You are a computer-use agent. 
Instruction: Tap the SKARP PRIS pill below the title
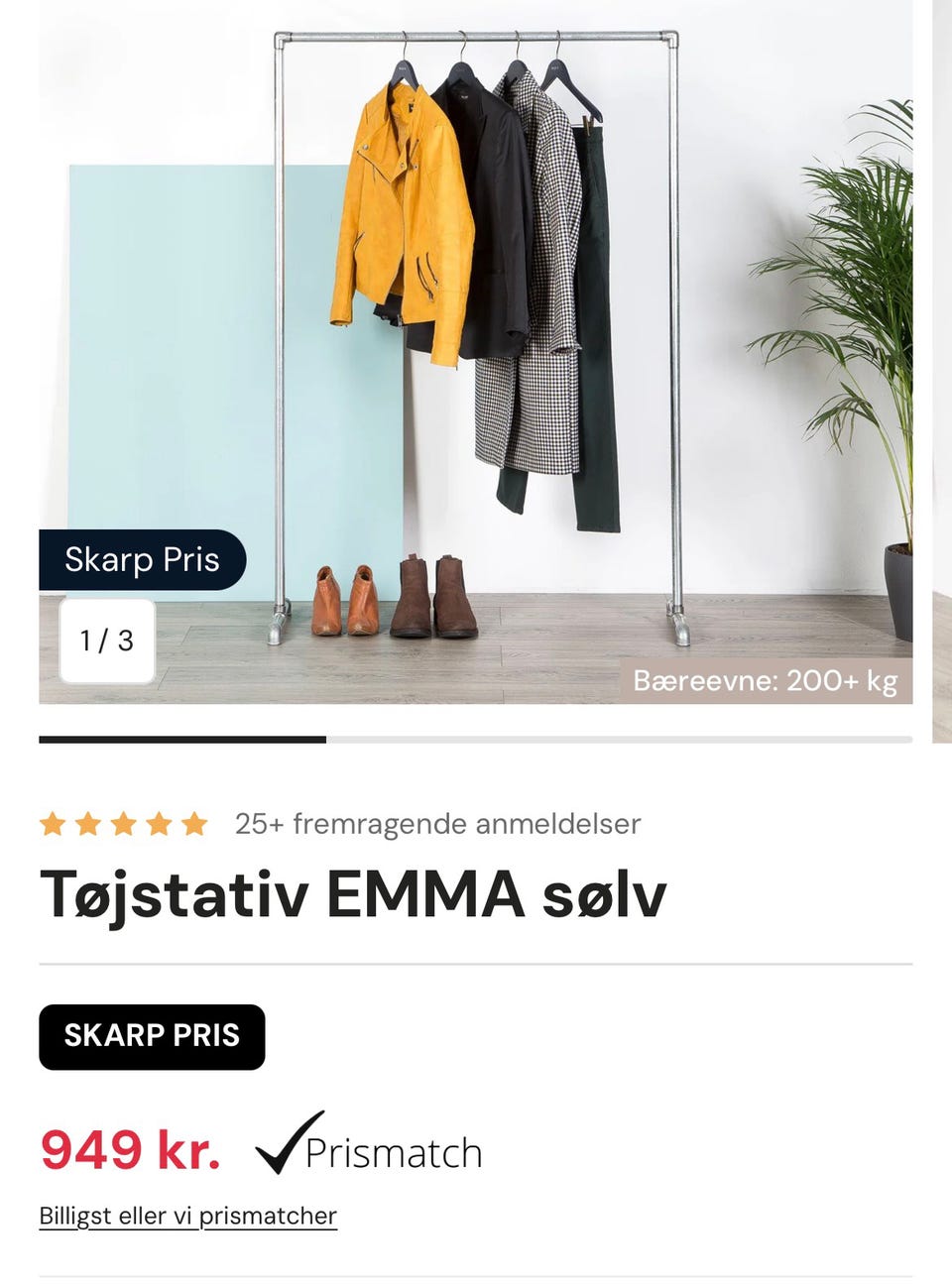[x=151, y=1036]
